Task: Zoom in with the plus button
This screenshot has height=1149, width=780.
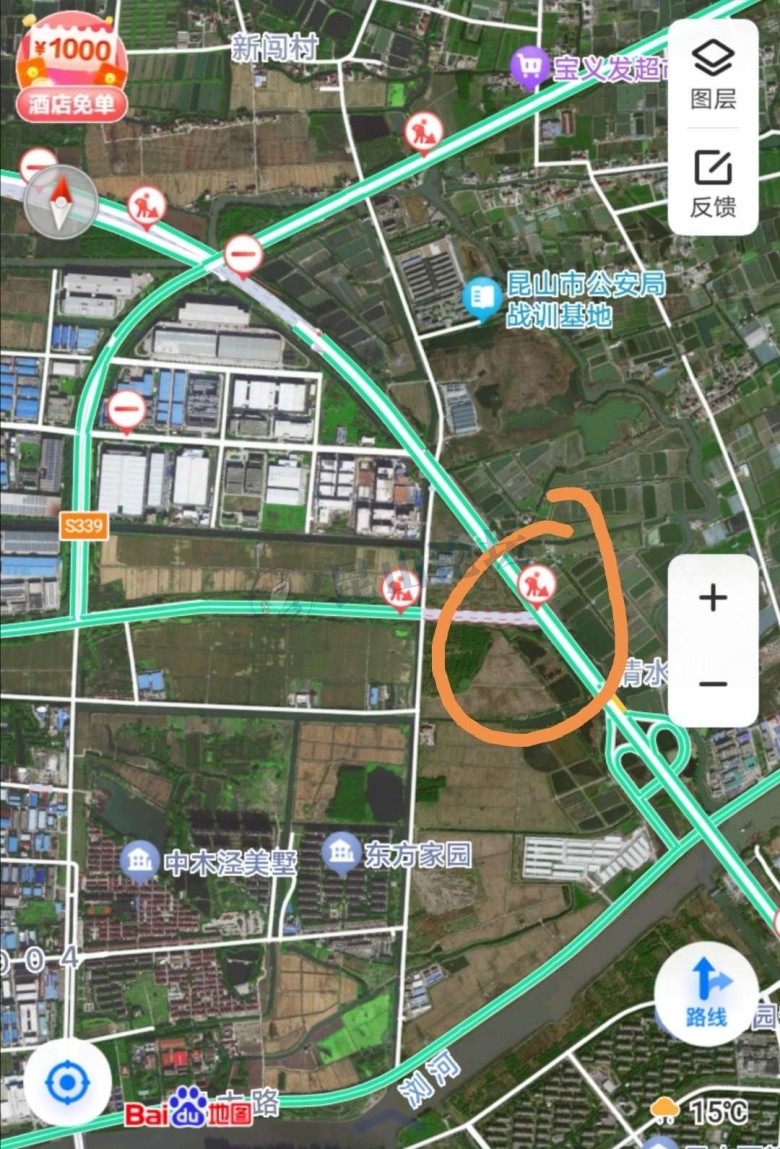Action: pos(712,599)
